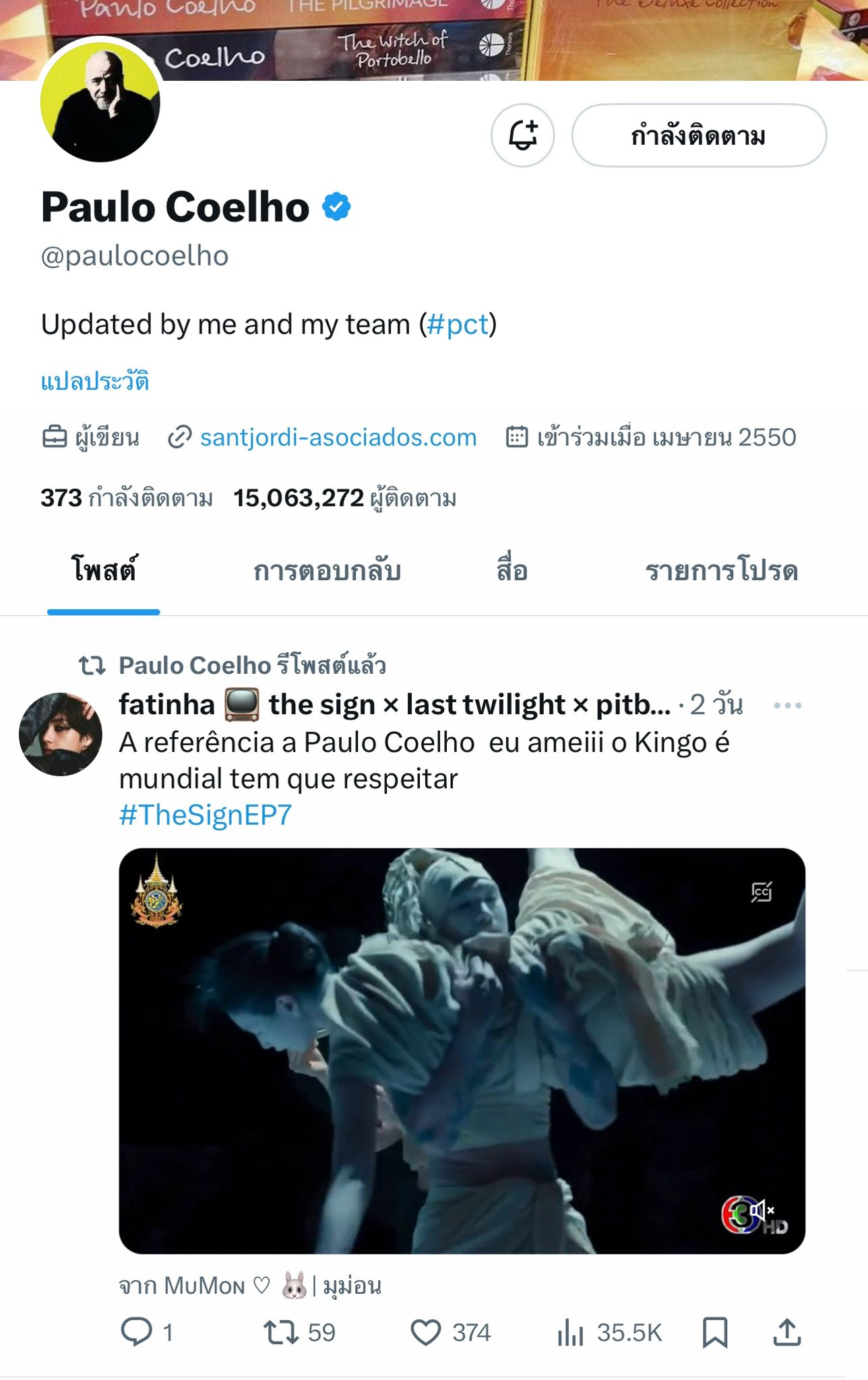The width and height of the screenshot is (868, 1380).
Task: Switch to the สื่อ media tab
Action: coord(511,571)
